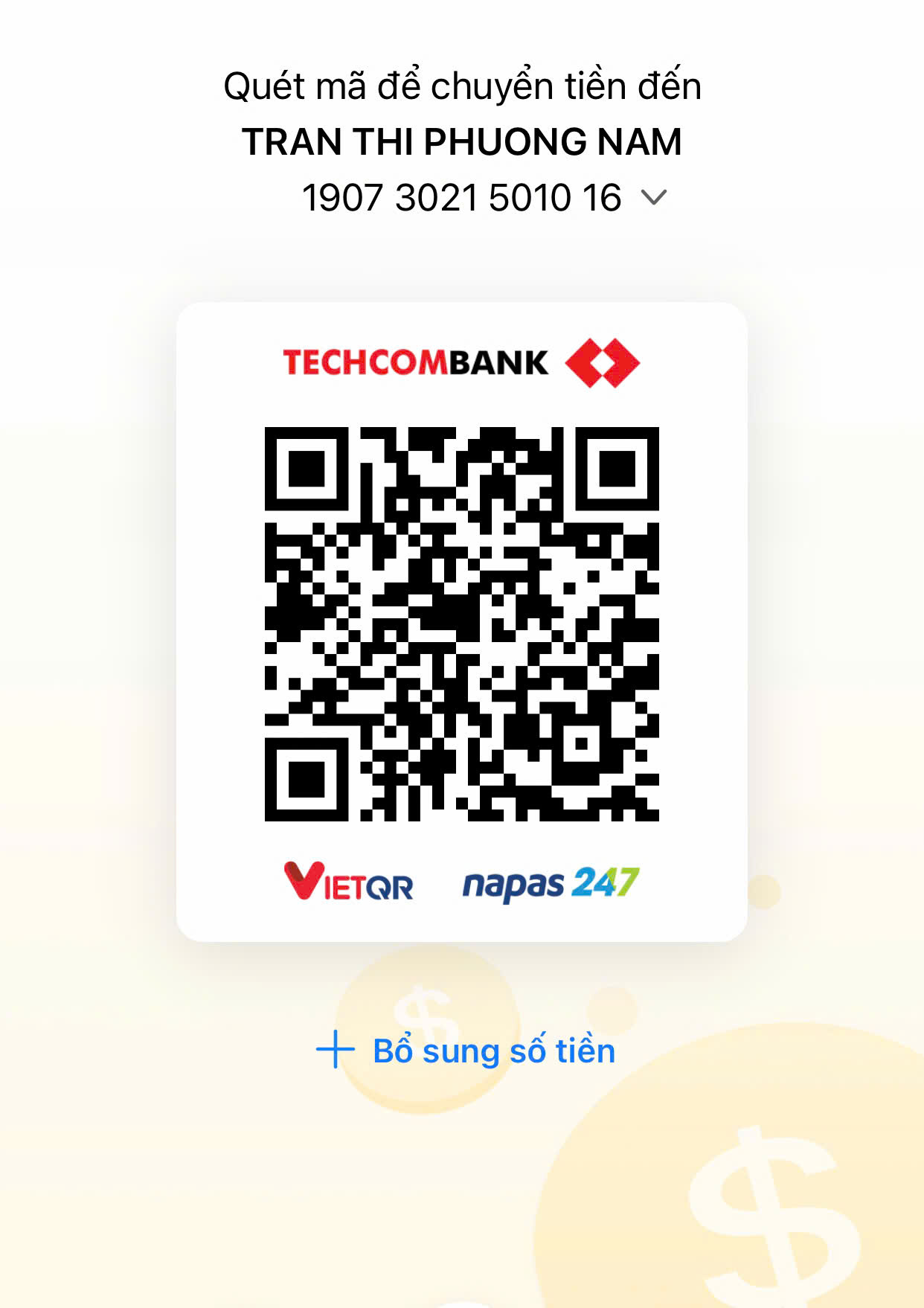Viewport: 924px width, 1308px height.
Task: Tap the Bổ sung số tiền link
Action: 466,1051
